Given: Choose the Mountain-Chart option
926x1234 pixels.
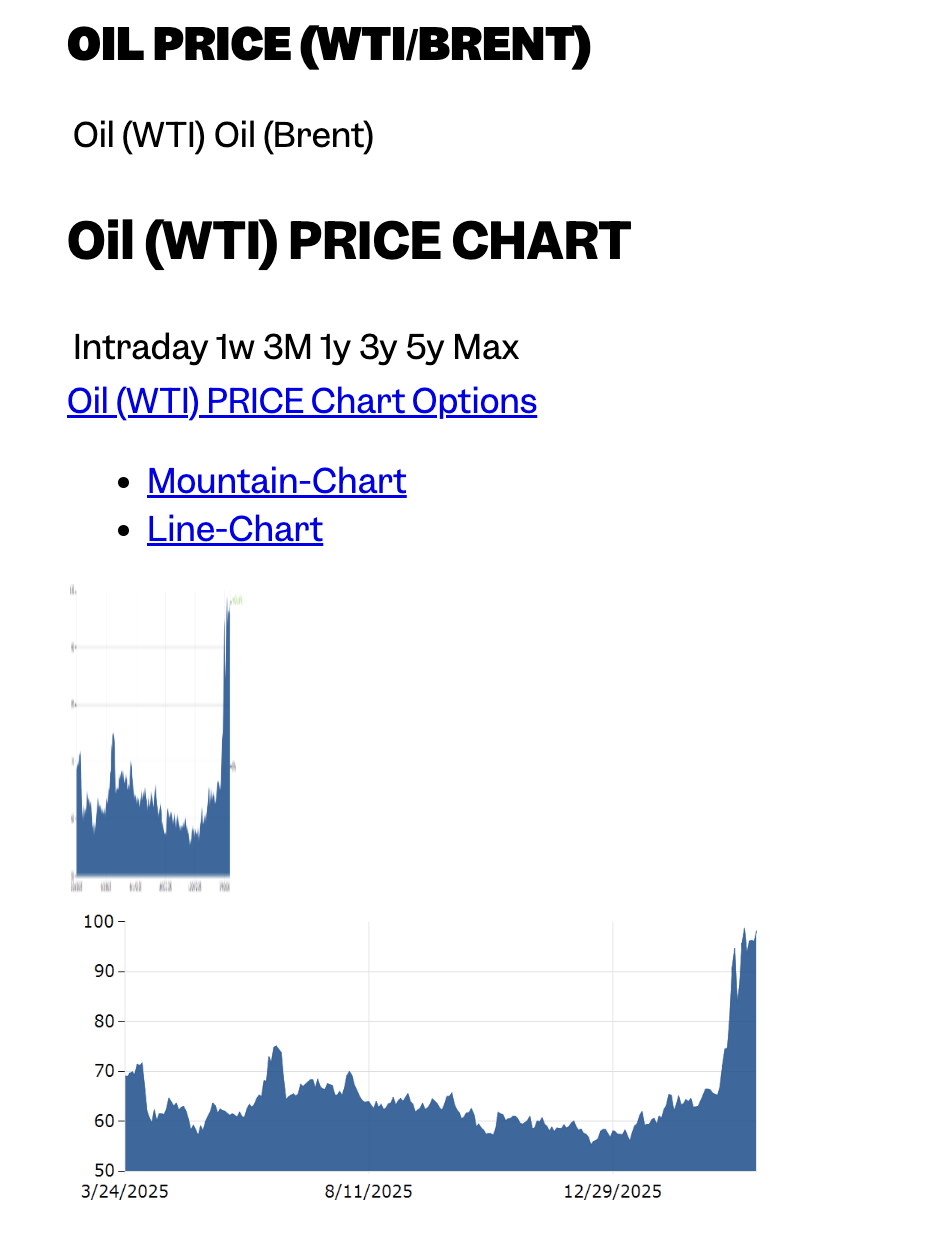Looking at the screenshot, I should [x=277, y=481].
